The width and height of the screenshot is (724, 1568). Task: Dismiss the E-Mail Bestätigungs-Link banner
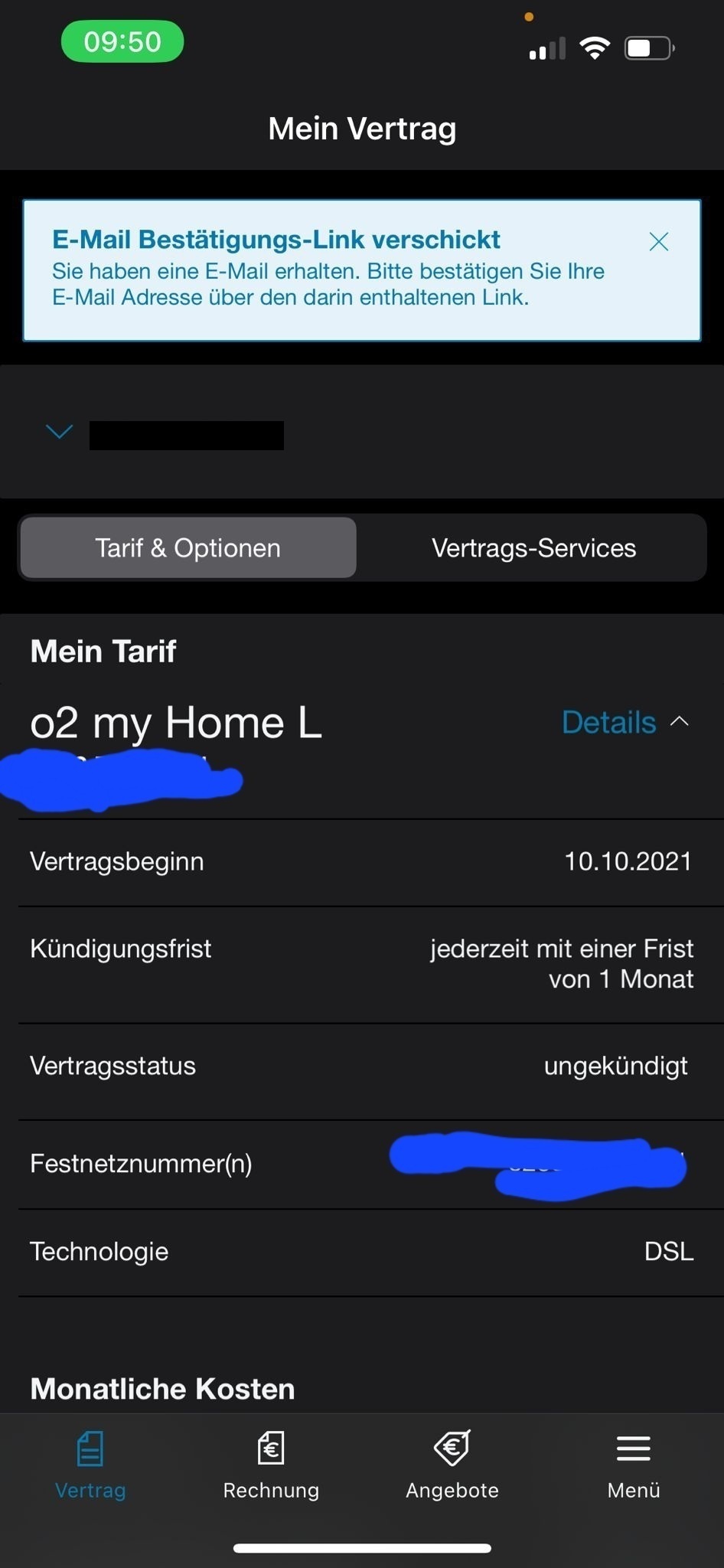pyautogui.click(x=658, y=242)
